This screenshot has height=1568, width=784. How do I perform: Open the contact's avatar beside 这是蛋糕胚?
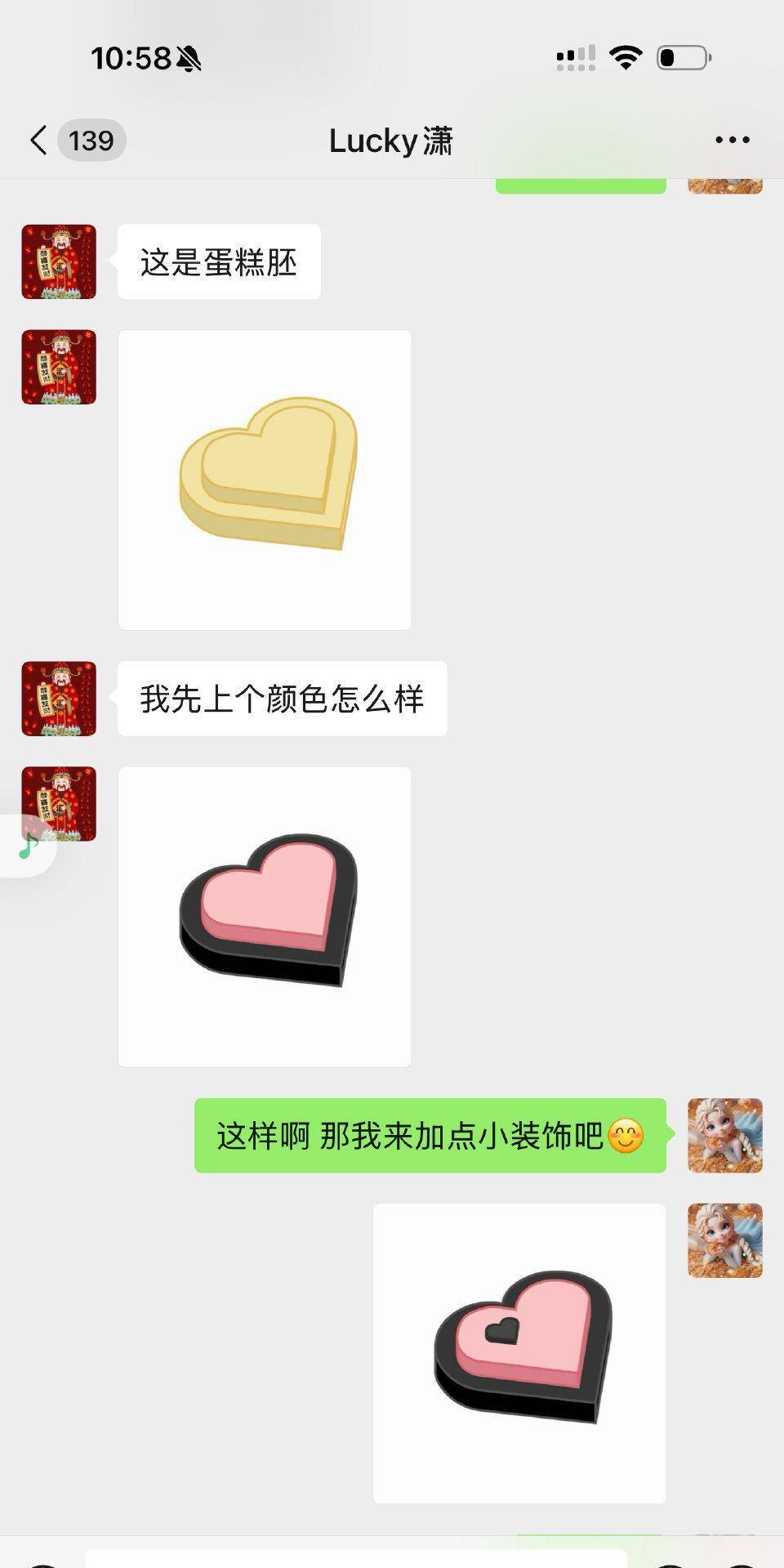tap(59, 261)
